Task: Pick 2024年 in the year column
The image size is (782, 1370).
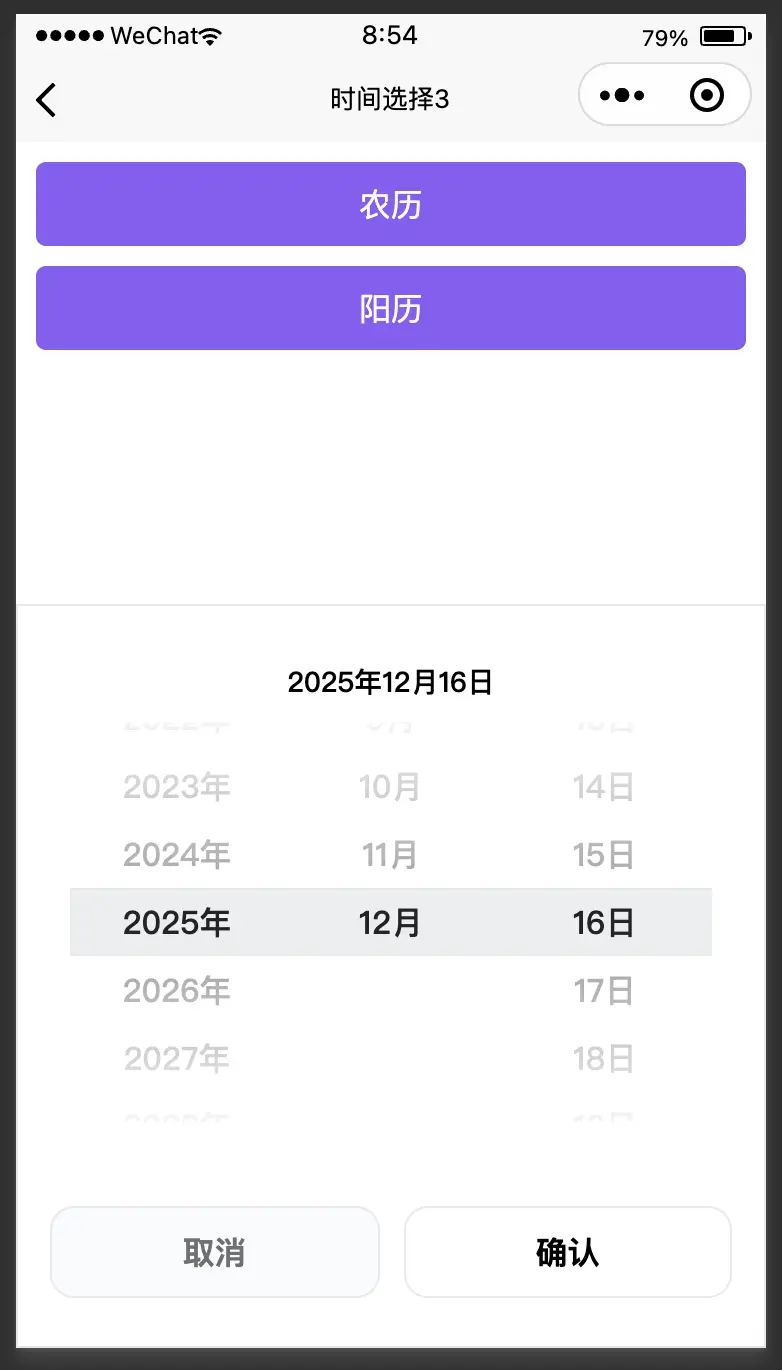Action: 177,855
